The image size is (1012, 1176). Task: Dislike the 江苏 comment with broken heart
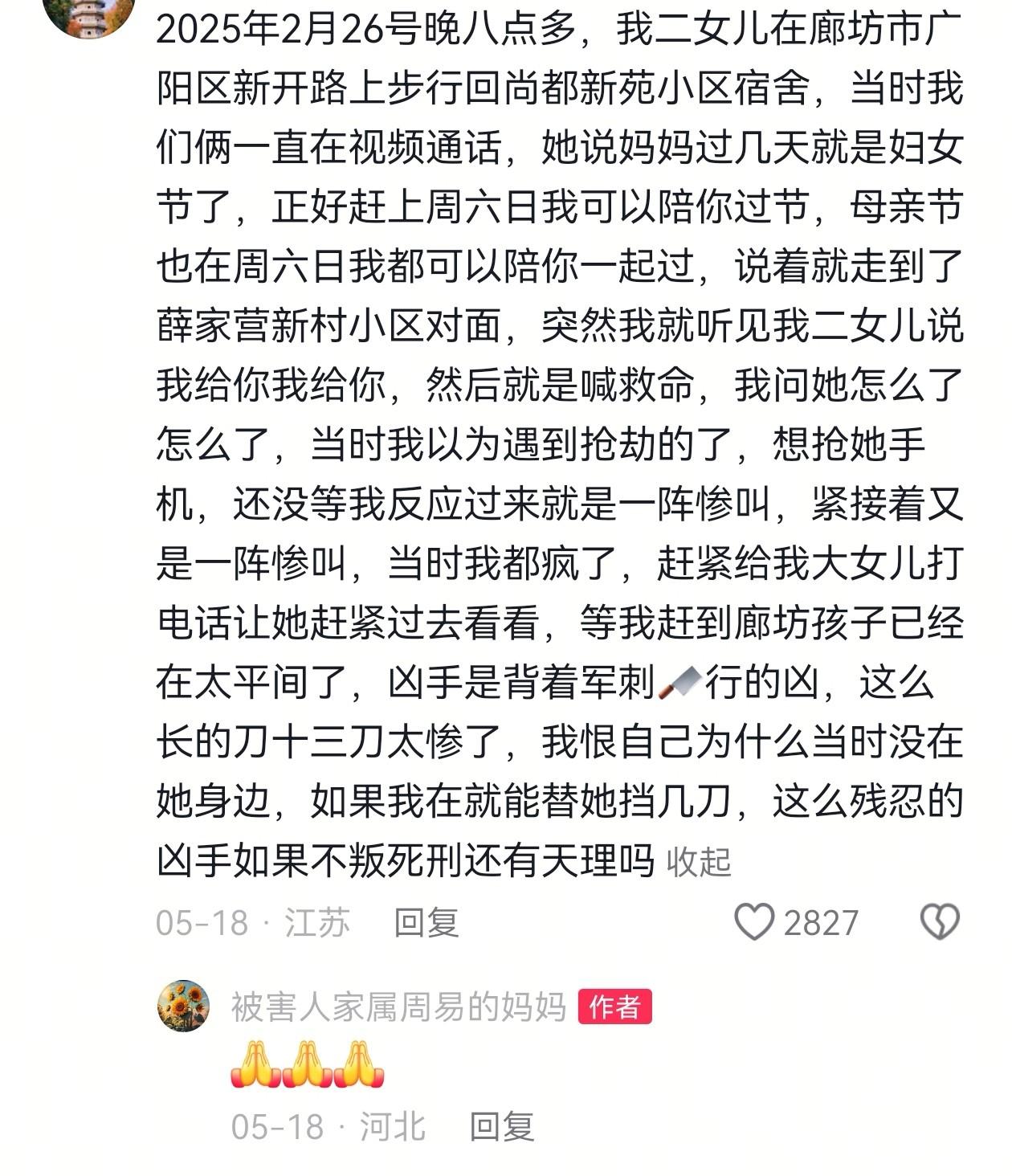939,922
